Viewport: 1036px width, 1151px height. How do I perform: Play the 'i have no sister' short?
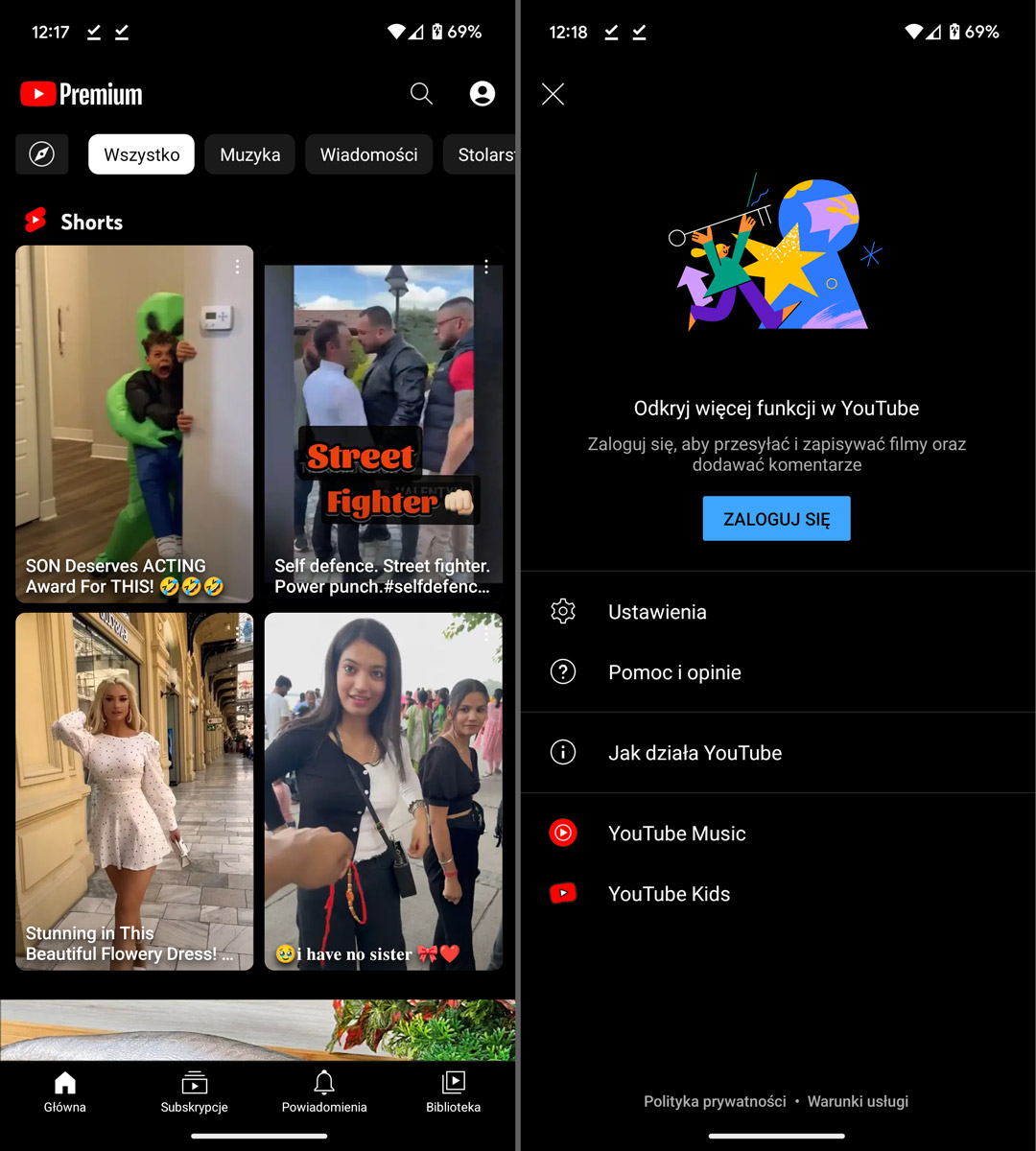(x=383, y=791)
